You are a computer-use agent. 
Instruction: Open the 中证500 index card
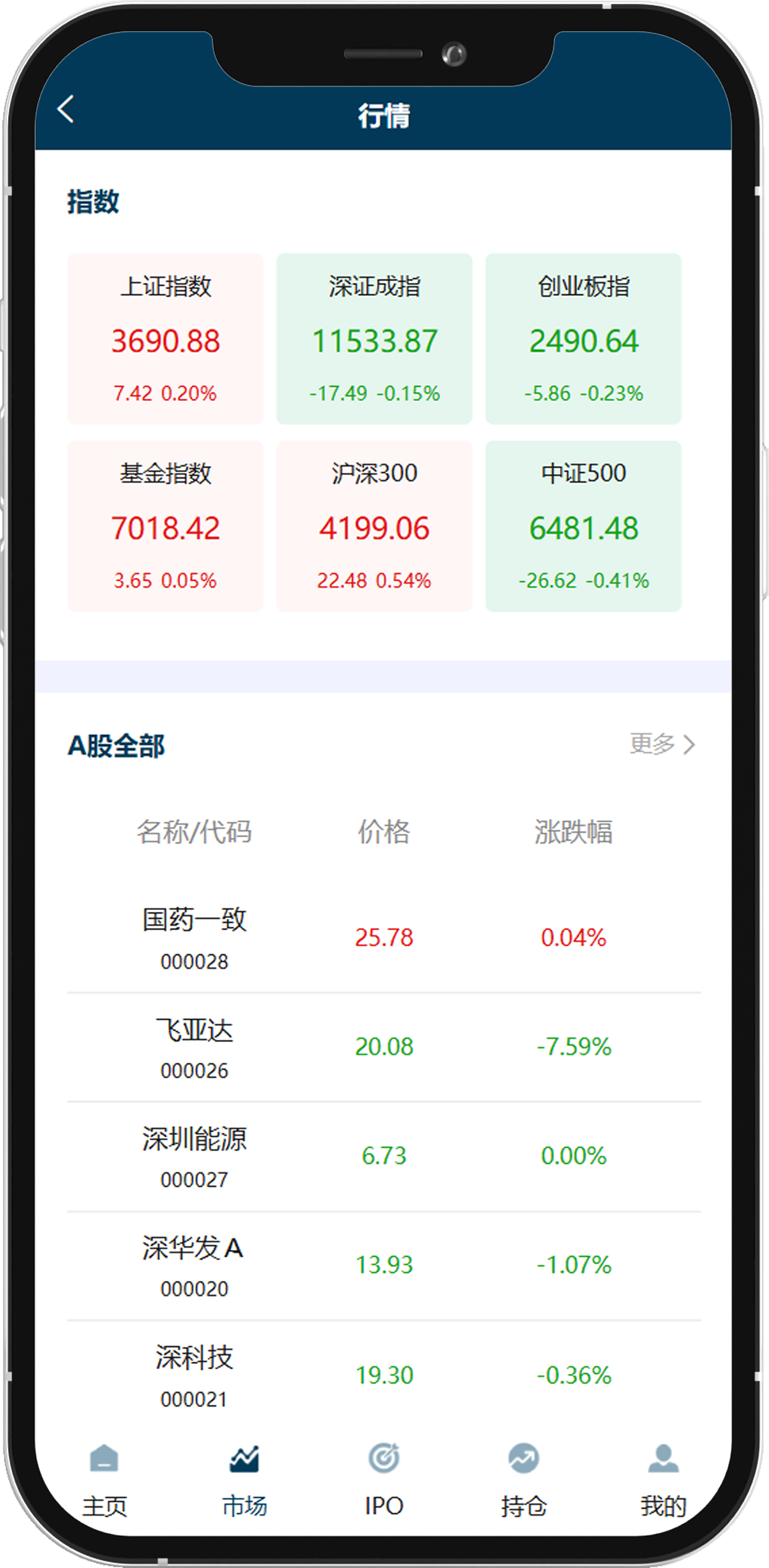(583, 526)
